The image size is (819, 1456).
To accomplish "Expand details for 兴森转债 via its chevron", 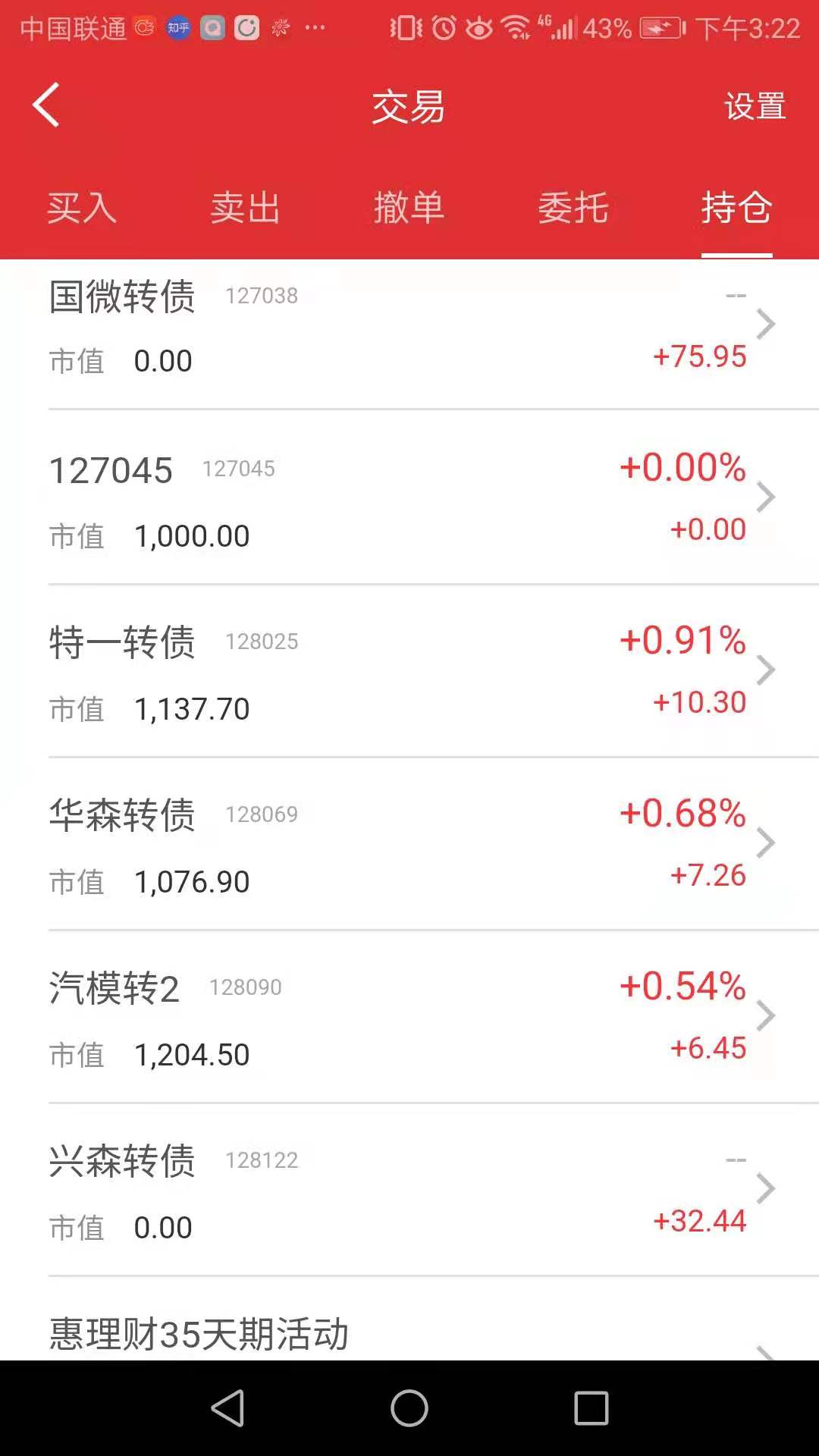I will pyautogui.click(x=766, y=1189).
